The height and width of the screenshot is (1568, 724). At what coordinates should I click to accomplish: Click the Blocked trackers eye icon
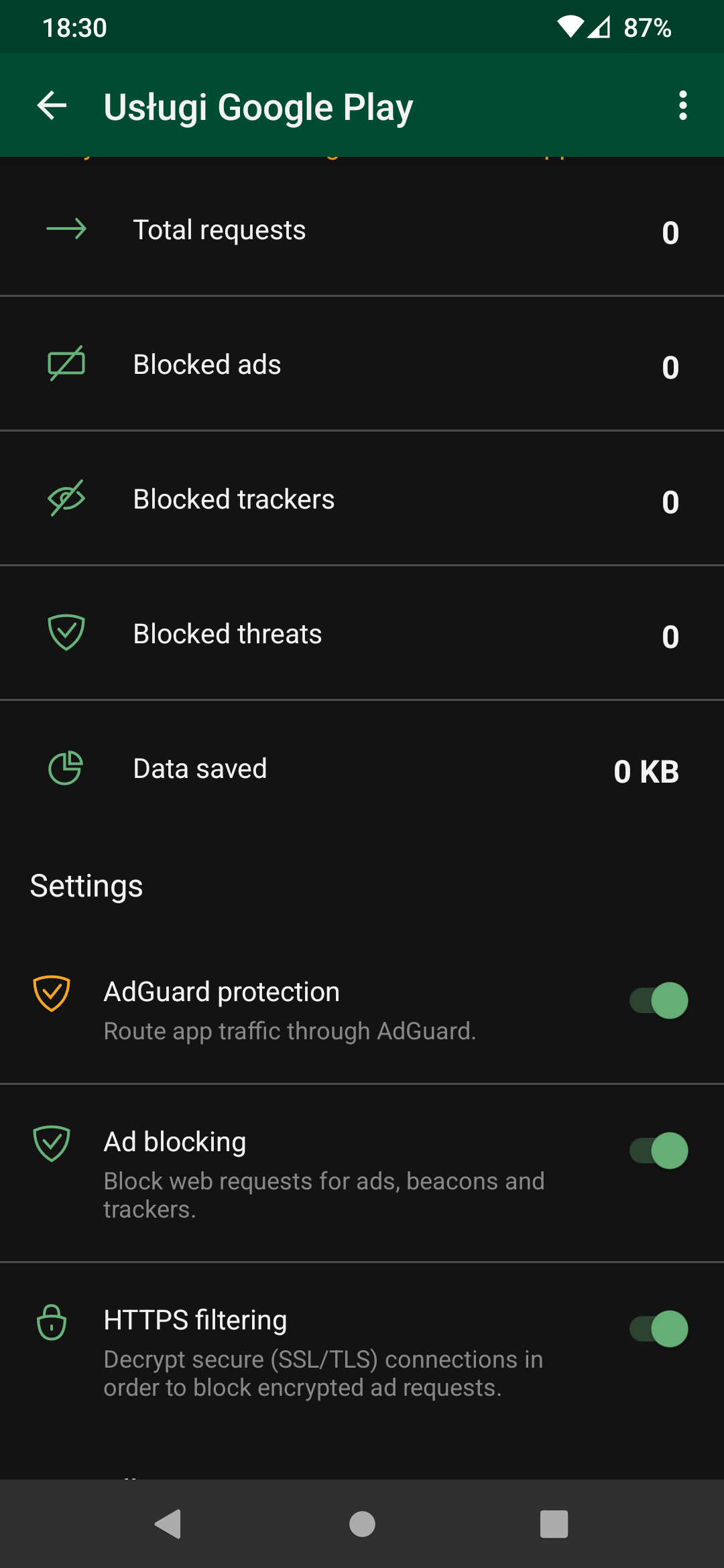click(x=65, y=499)
